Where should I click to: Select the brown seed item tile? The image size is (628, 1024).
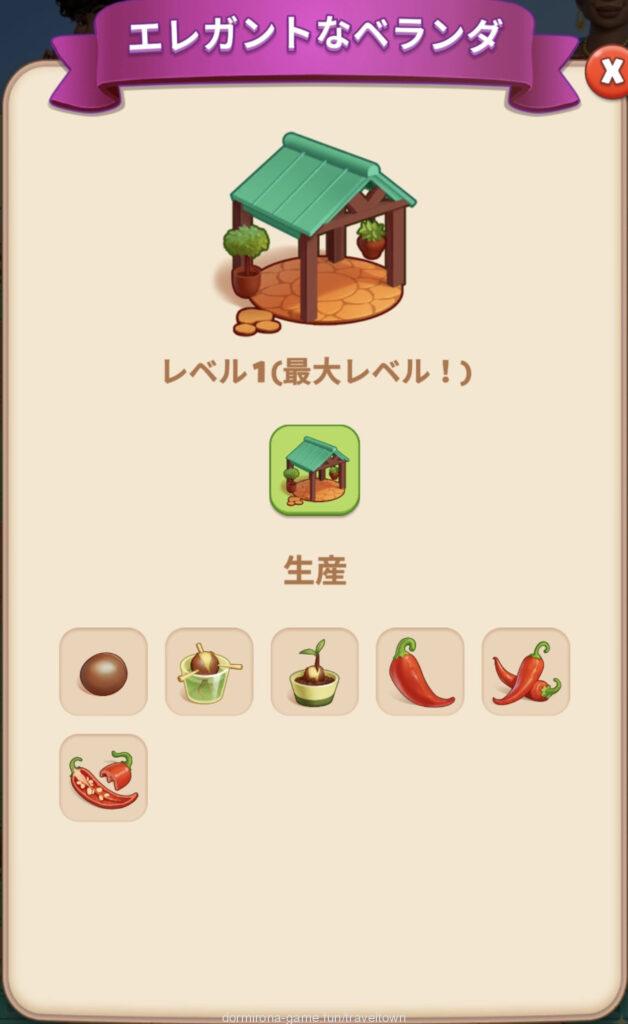[103, 671]
